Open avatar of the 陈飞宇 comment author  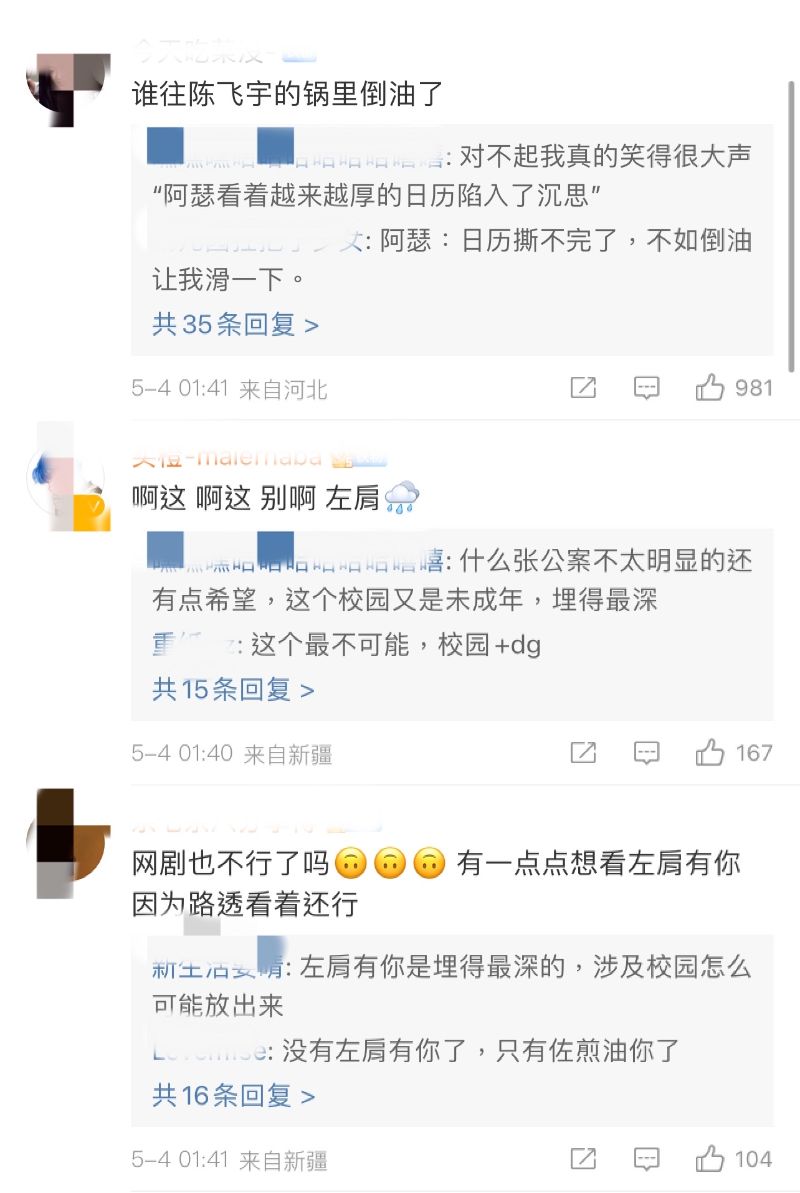pyautogui.click(x=68, y=88)
